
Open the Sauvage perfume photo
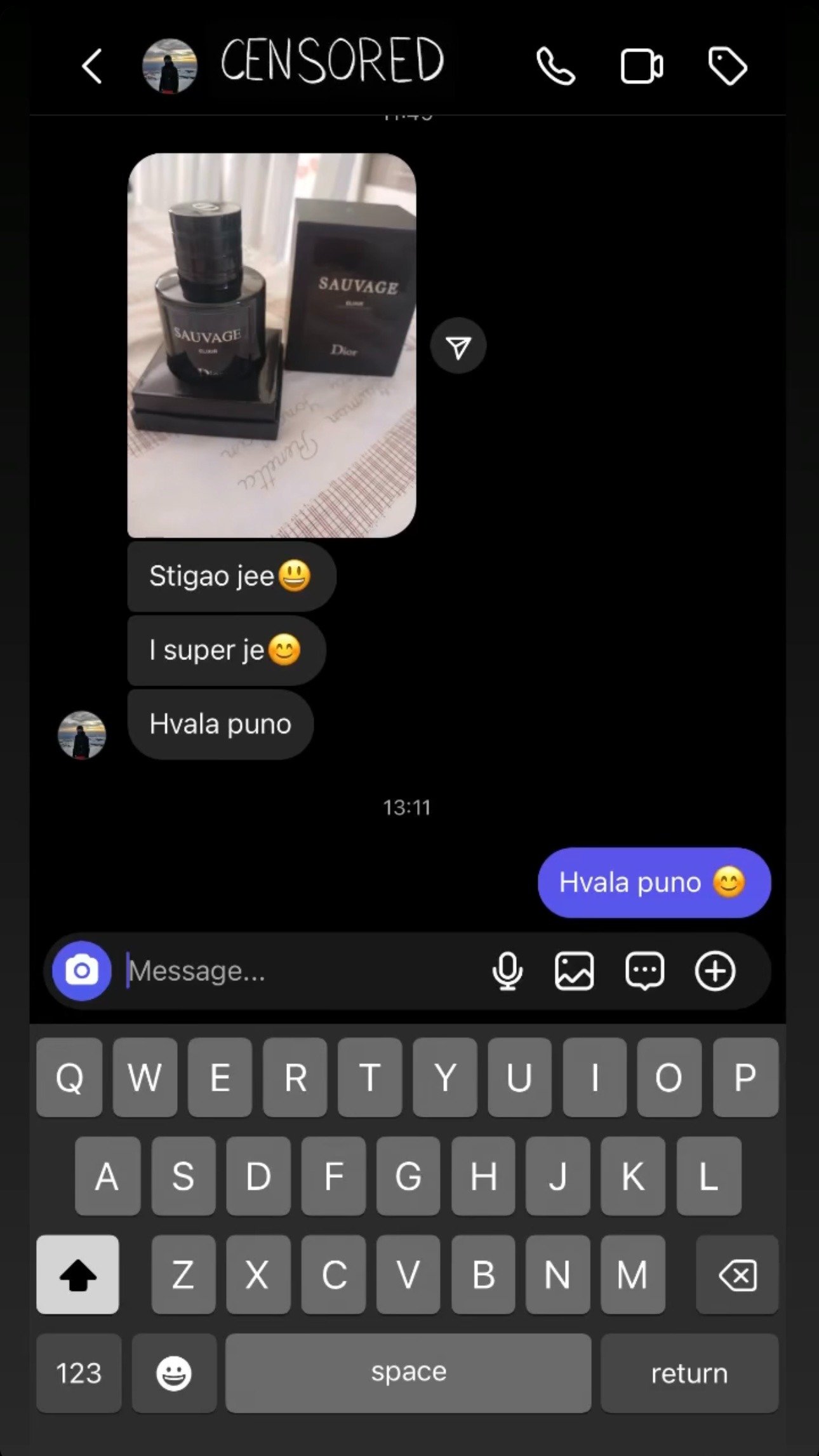[272, 345]
